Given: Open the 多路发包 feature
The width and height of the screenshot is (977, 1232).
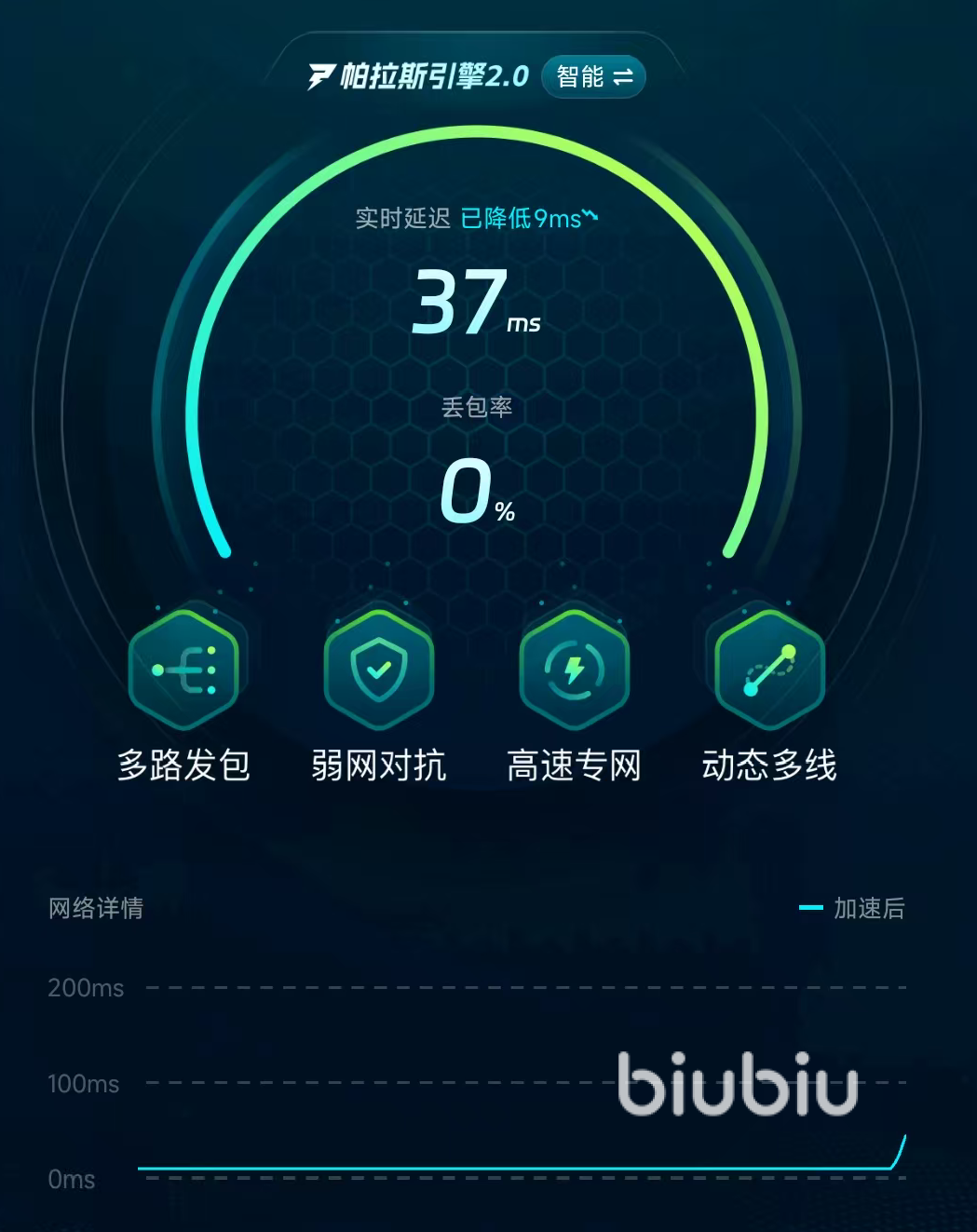Looking at the screenshot, I should point(184,670).
